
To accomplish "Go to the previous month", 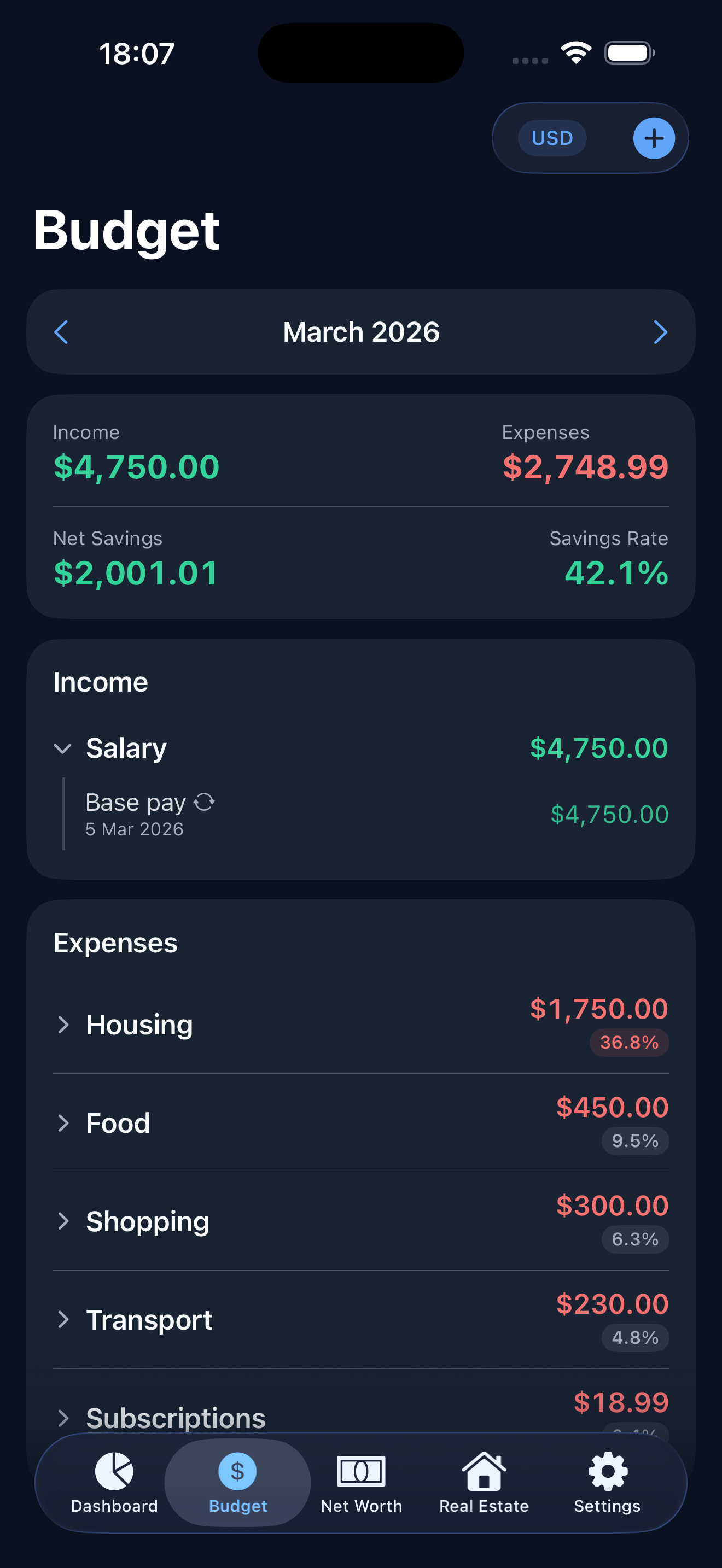I will tap(60, 332).
